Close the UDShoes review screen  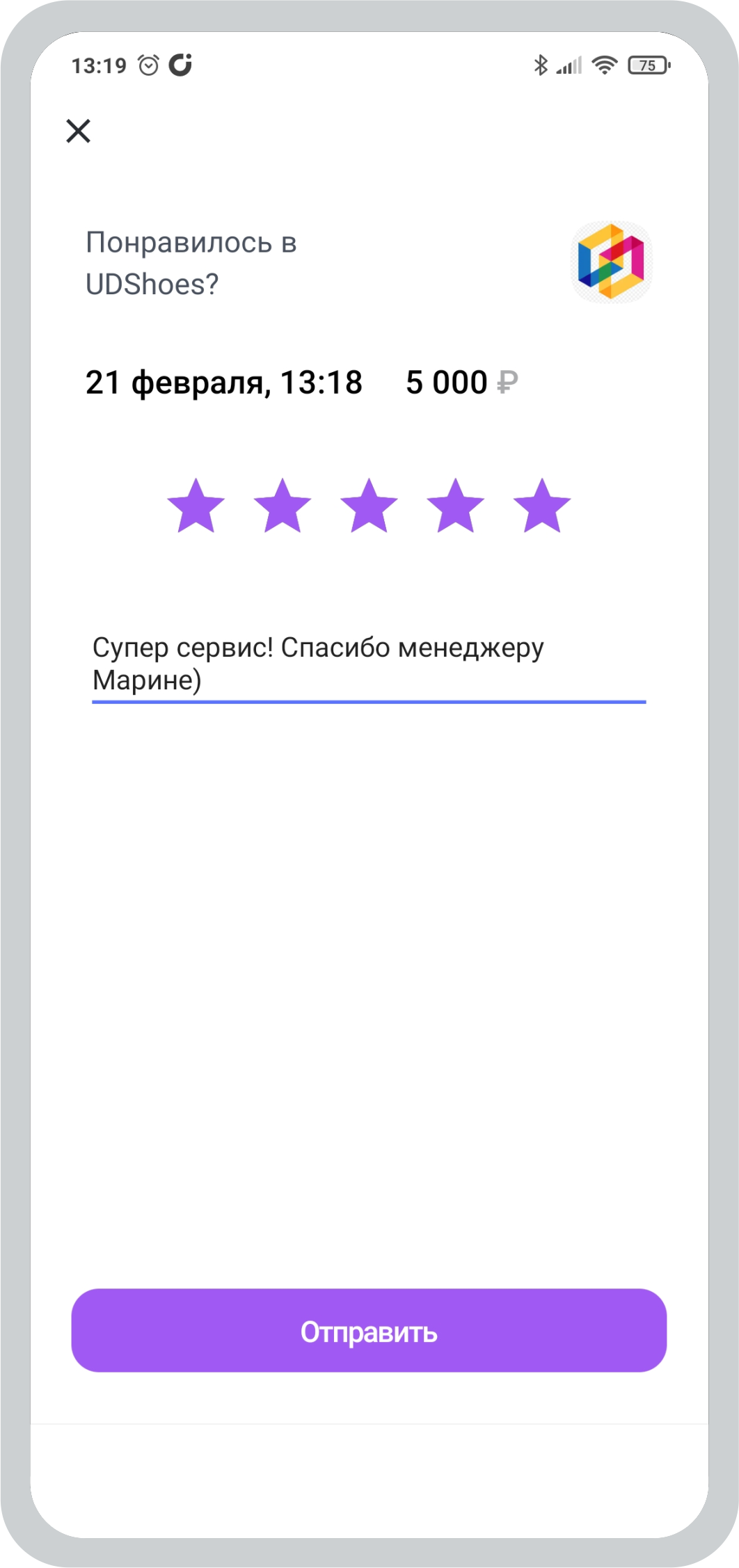(x=79, y=131)
